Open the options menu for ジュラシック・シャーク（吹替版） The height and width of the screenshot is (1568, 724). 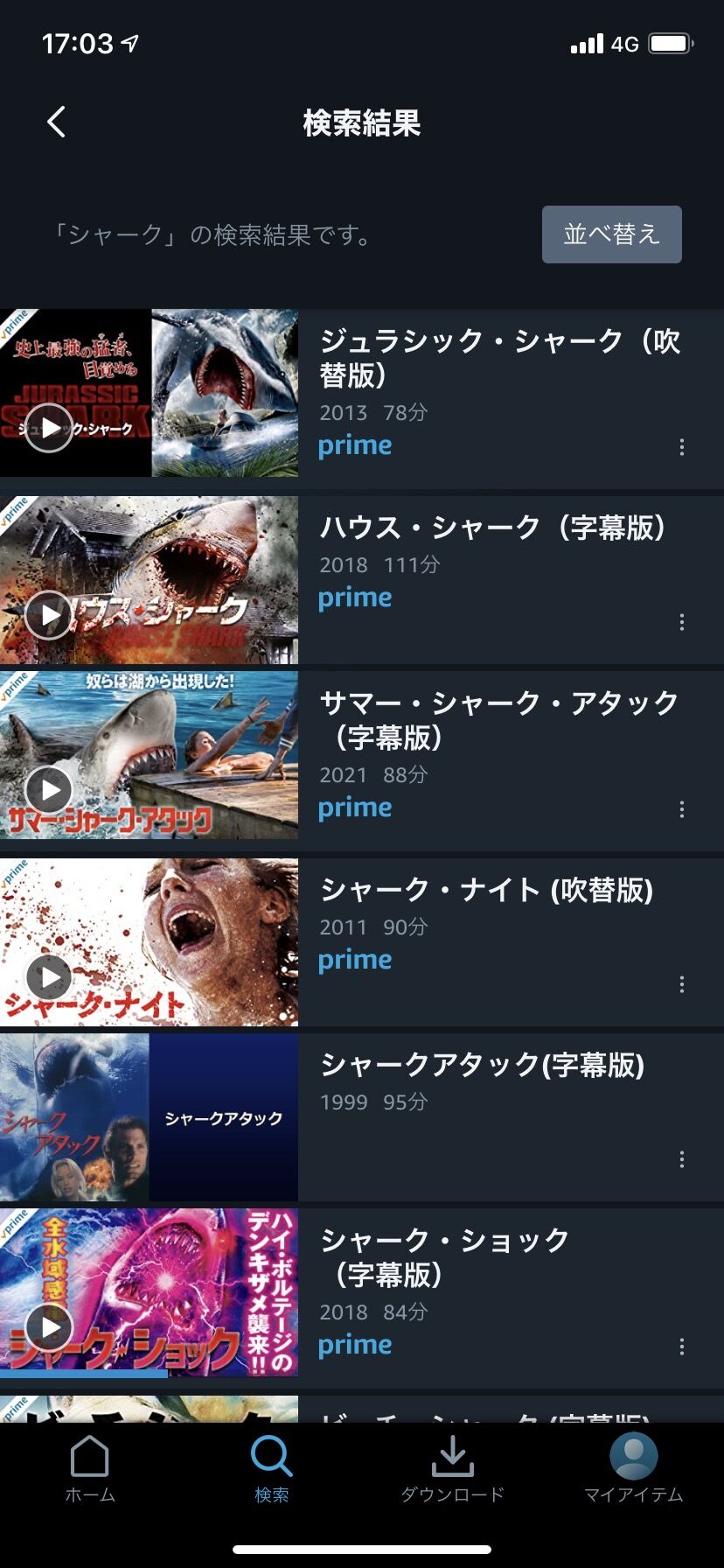(682, 448)
